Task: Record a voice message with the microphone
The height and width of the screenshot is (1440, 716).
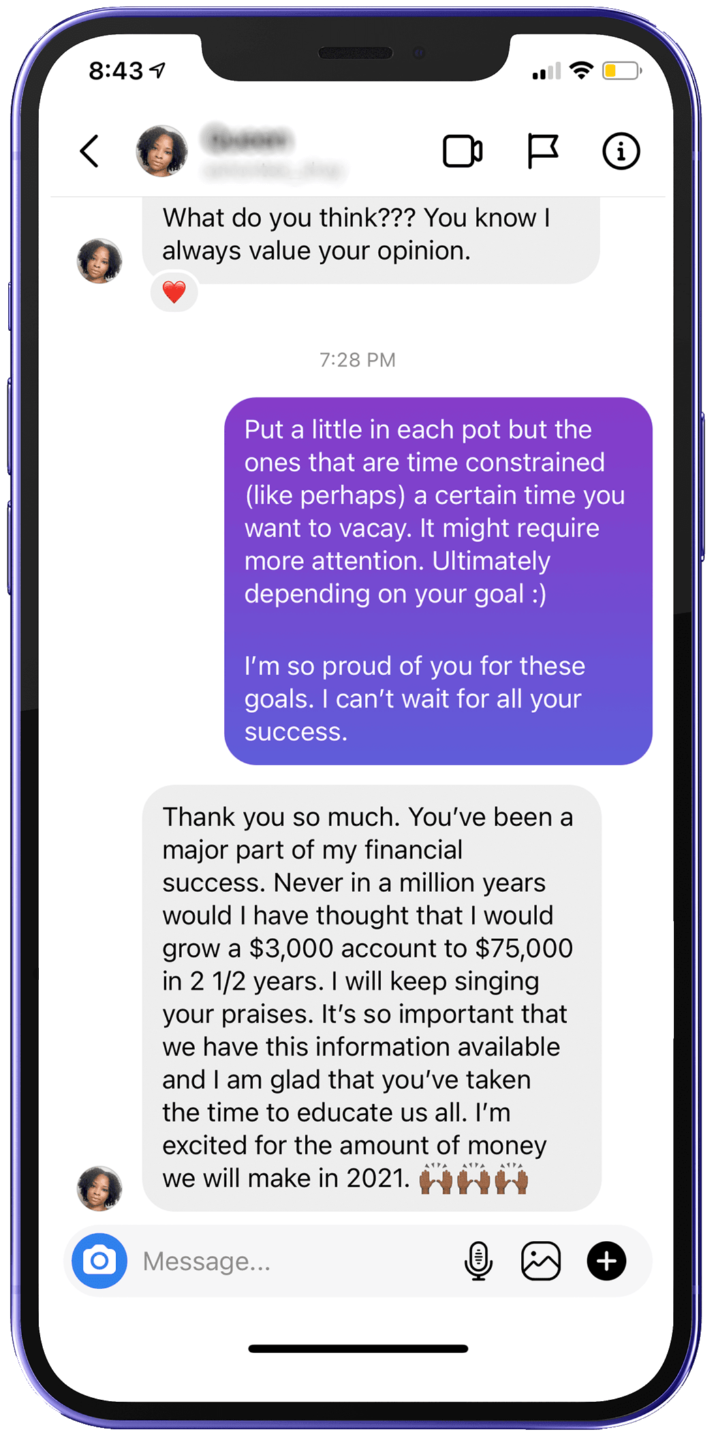Action: pos(479,1261)
